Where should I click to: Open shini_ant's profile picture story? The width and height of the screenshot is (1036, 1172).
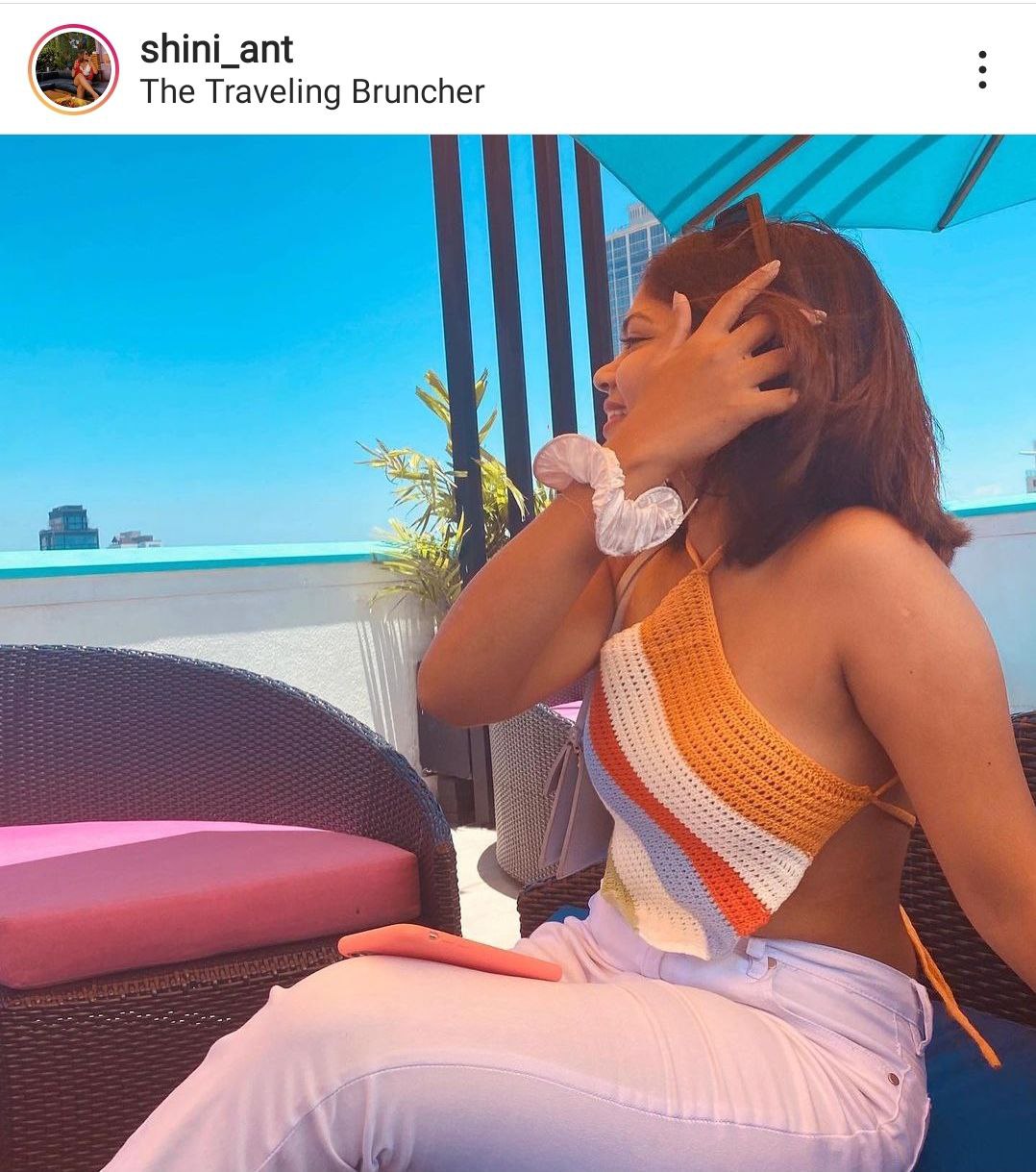tap(73, 70)
